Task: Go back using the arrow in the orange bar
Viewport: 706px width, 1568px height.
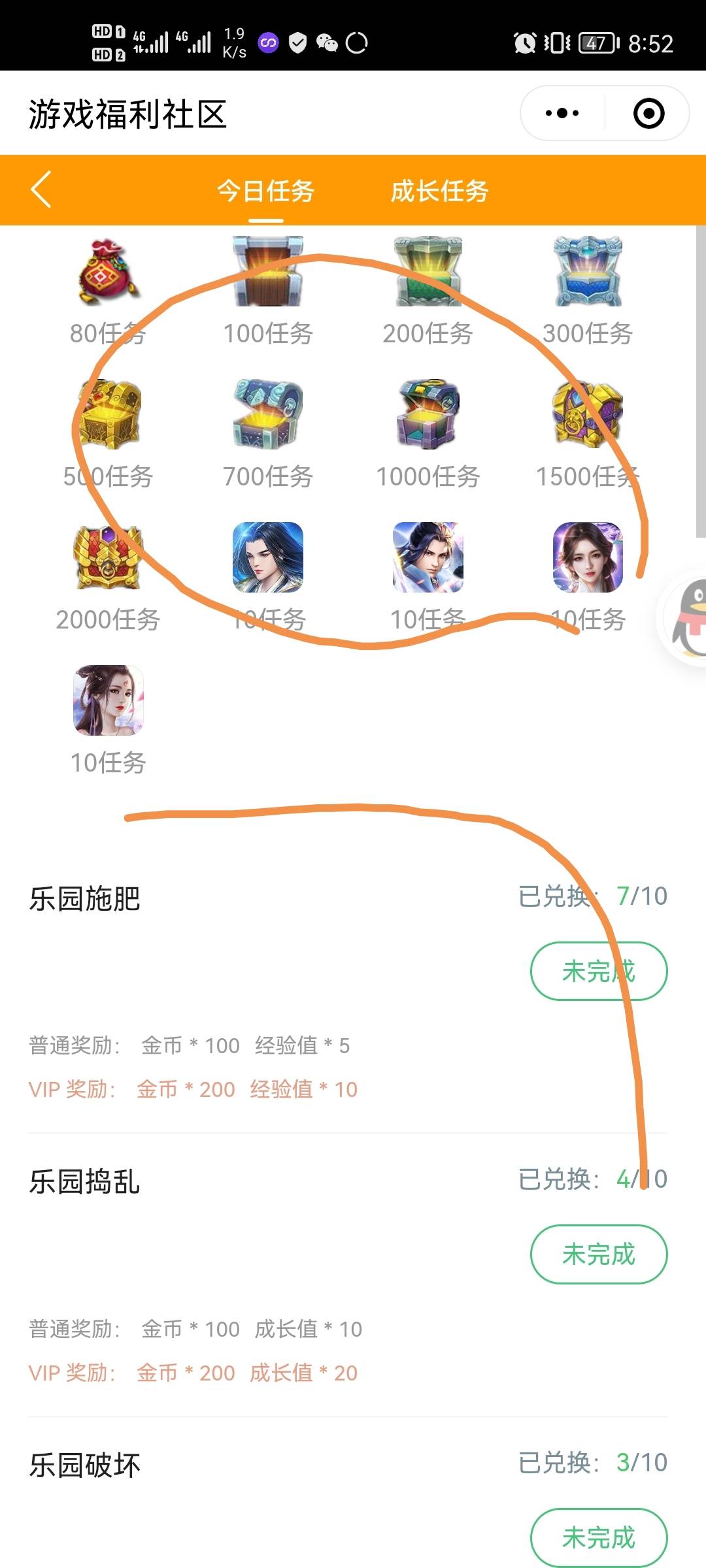Action: [x=41, y=190]
